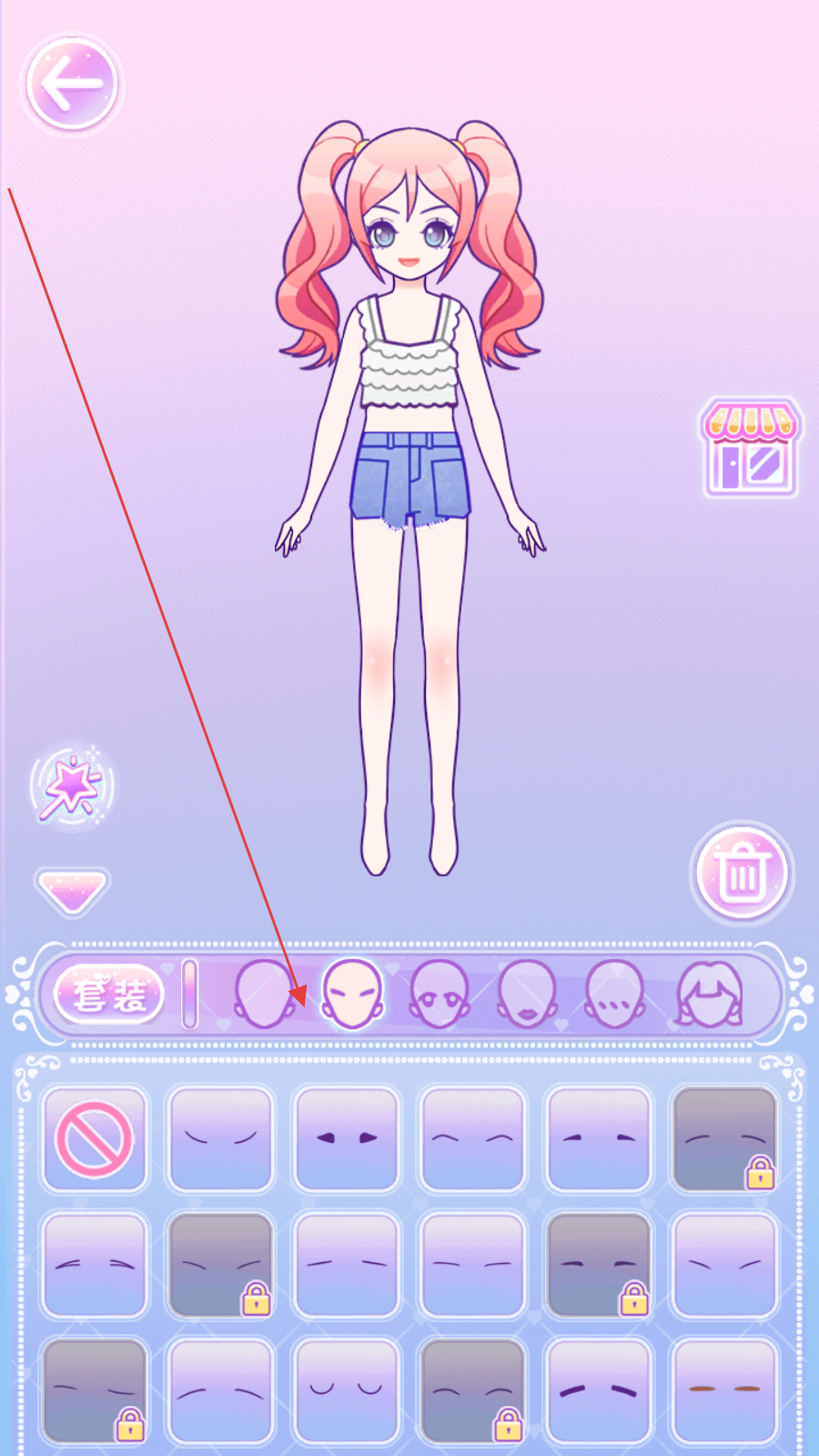Viewport: 819px width, 1456px height.
Task: Select the bold dark angled eyebrows
Action: click(598, 1390)
